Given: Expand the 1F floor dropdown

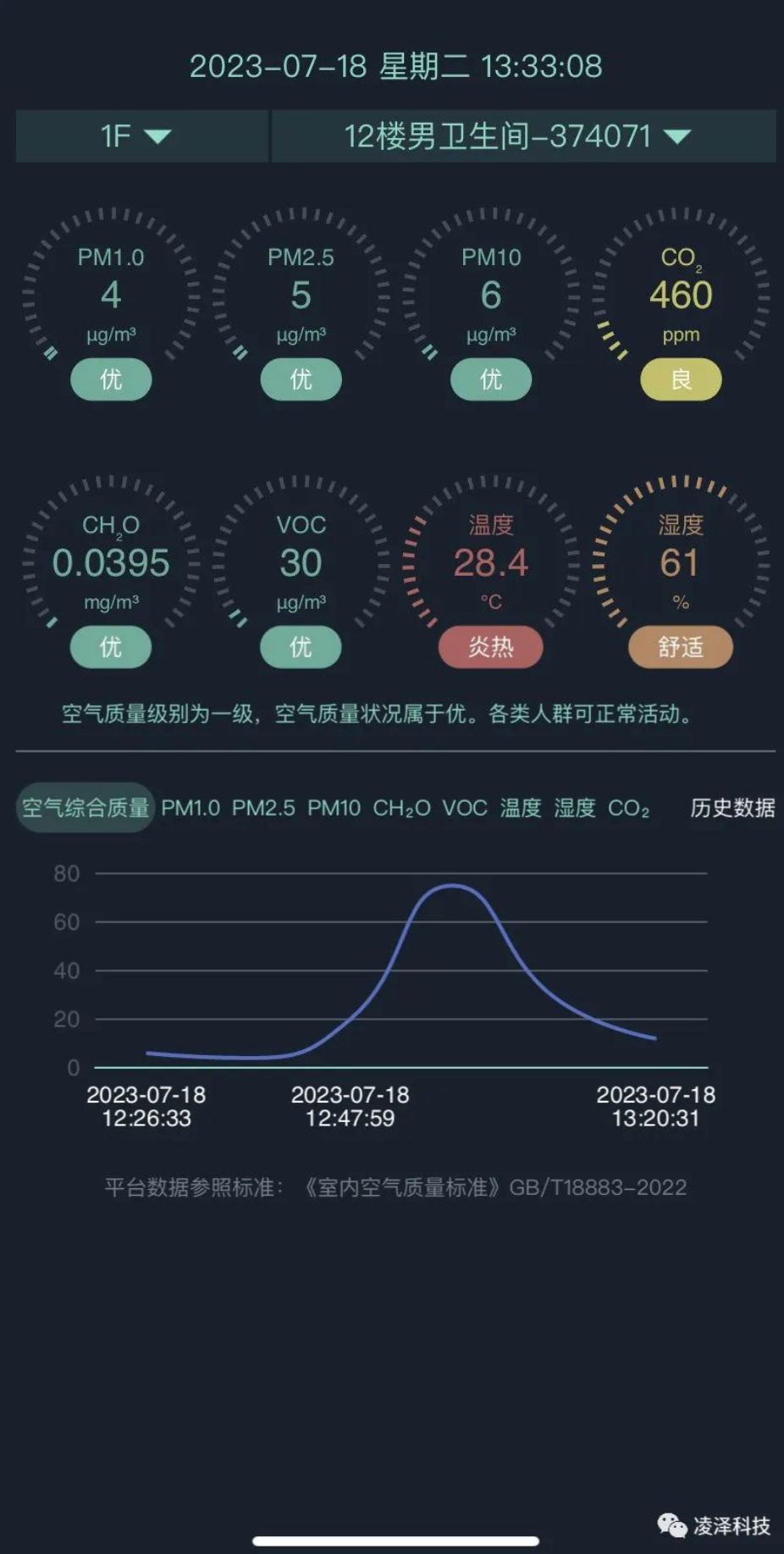Looking at the screenshot, I should (141, 135).
